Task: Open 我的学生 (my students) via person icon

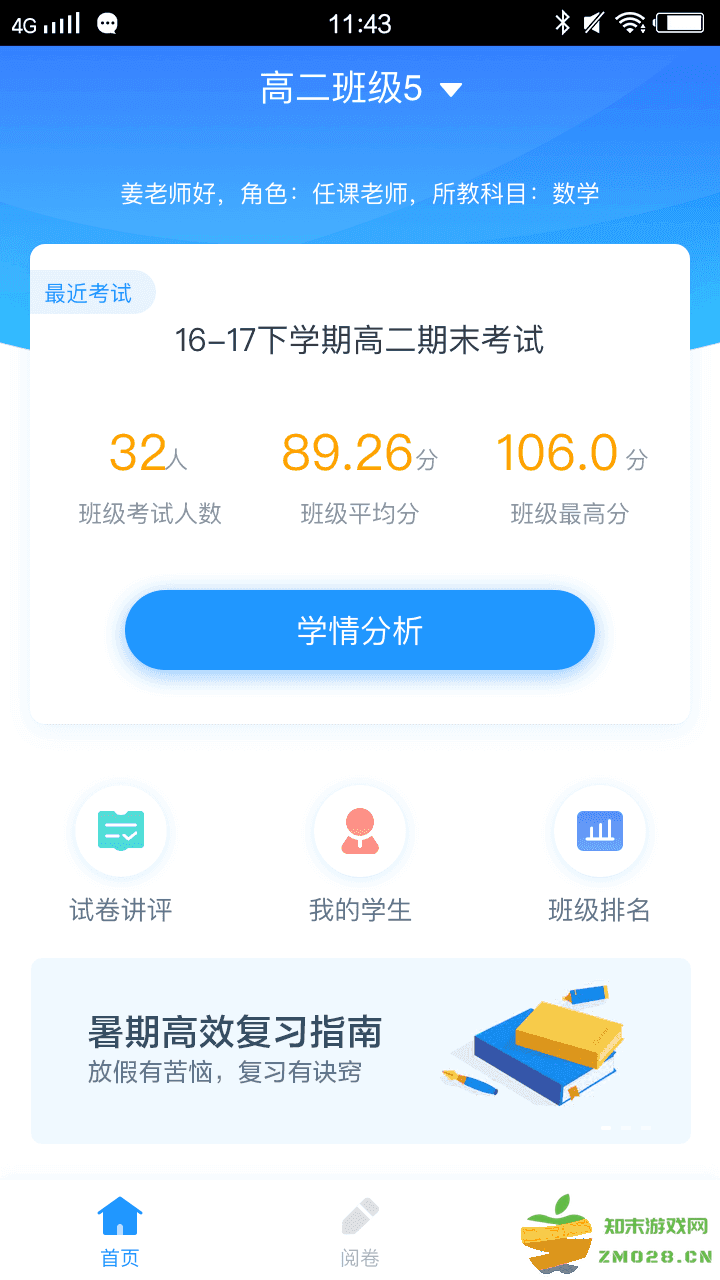Action: coord(360,830)
